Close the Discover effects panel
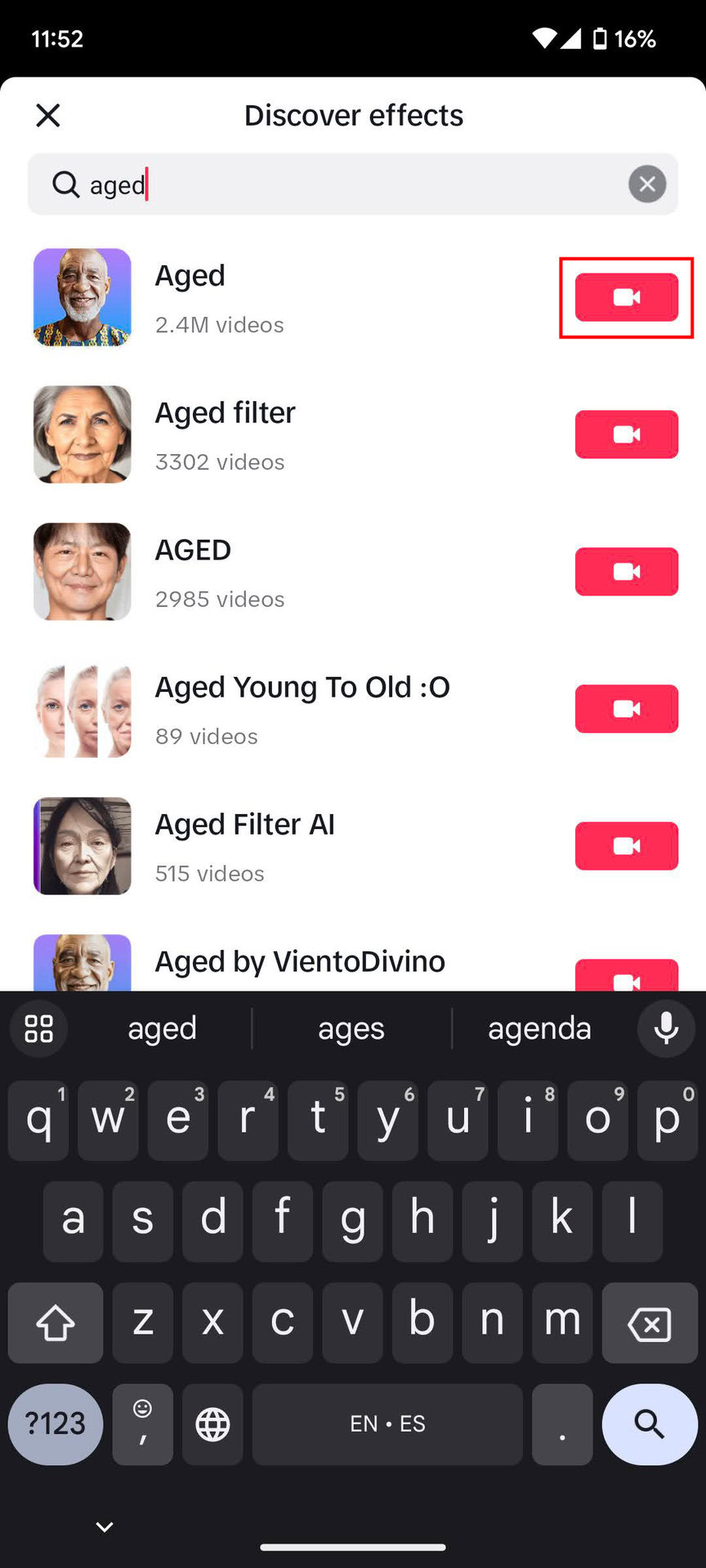This screenshot has height=1568, width=706. (x=48, y=115)
